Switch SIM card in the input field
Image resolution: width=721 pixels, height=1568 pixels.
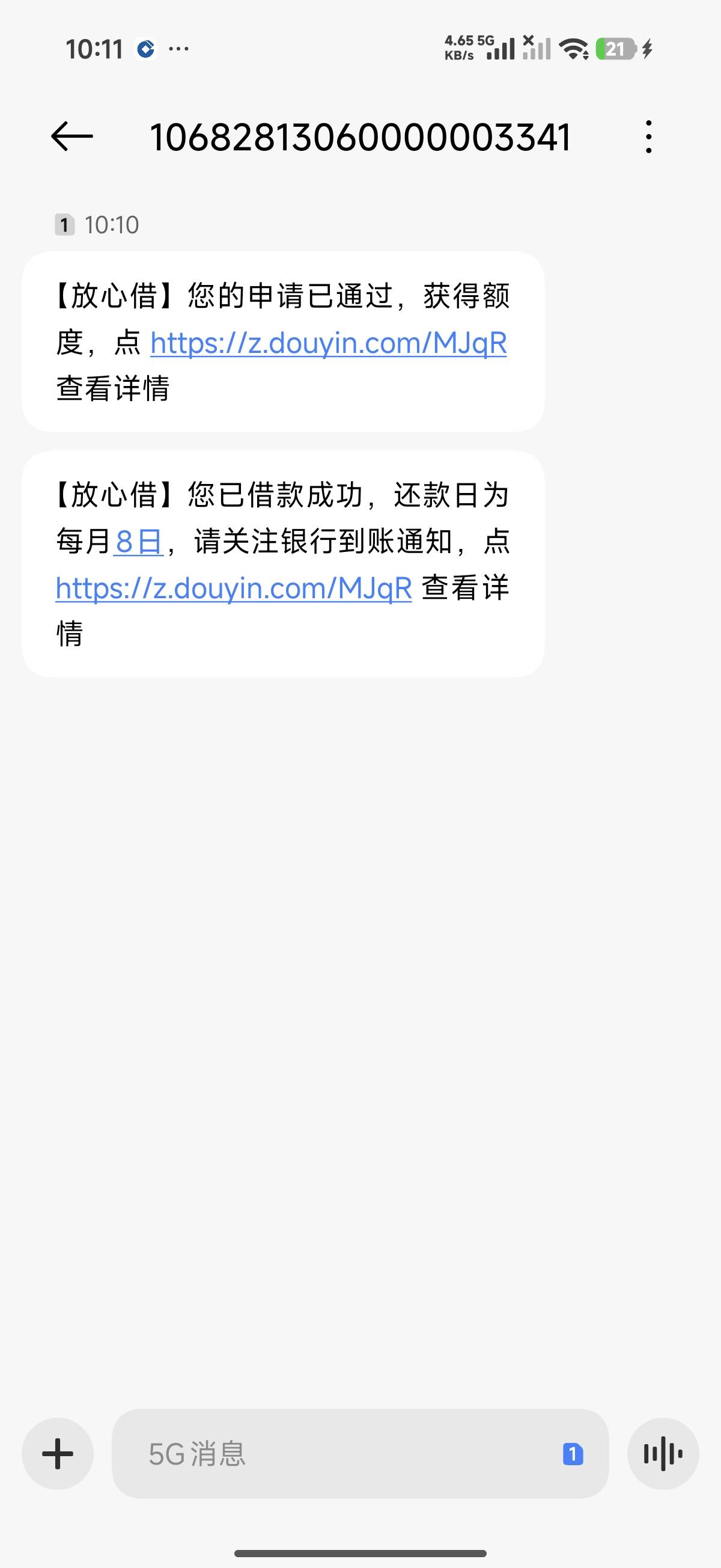click(573, 1454)
